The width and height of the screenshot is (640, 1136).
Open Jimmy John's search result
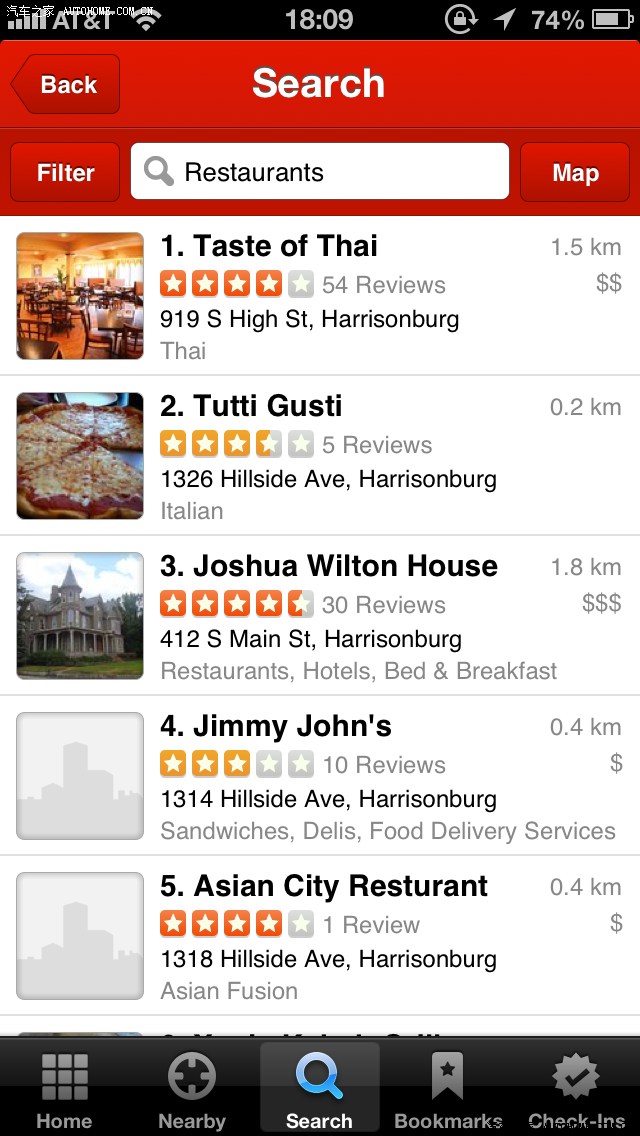click(320, 776)
